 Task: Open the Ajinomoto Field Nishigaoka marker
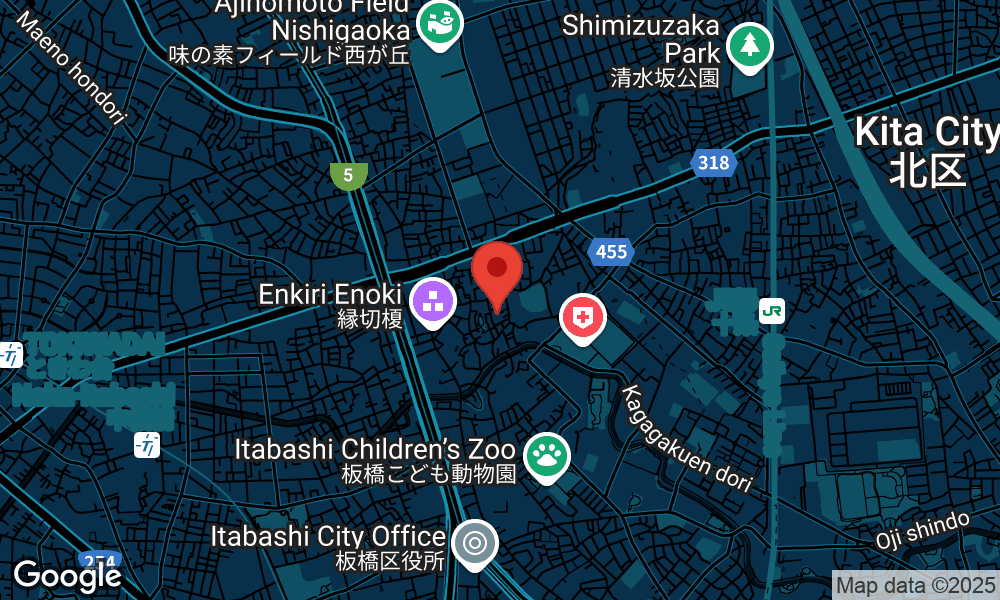click(x=438, y=25)
